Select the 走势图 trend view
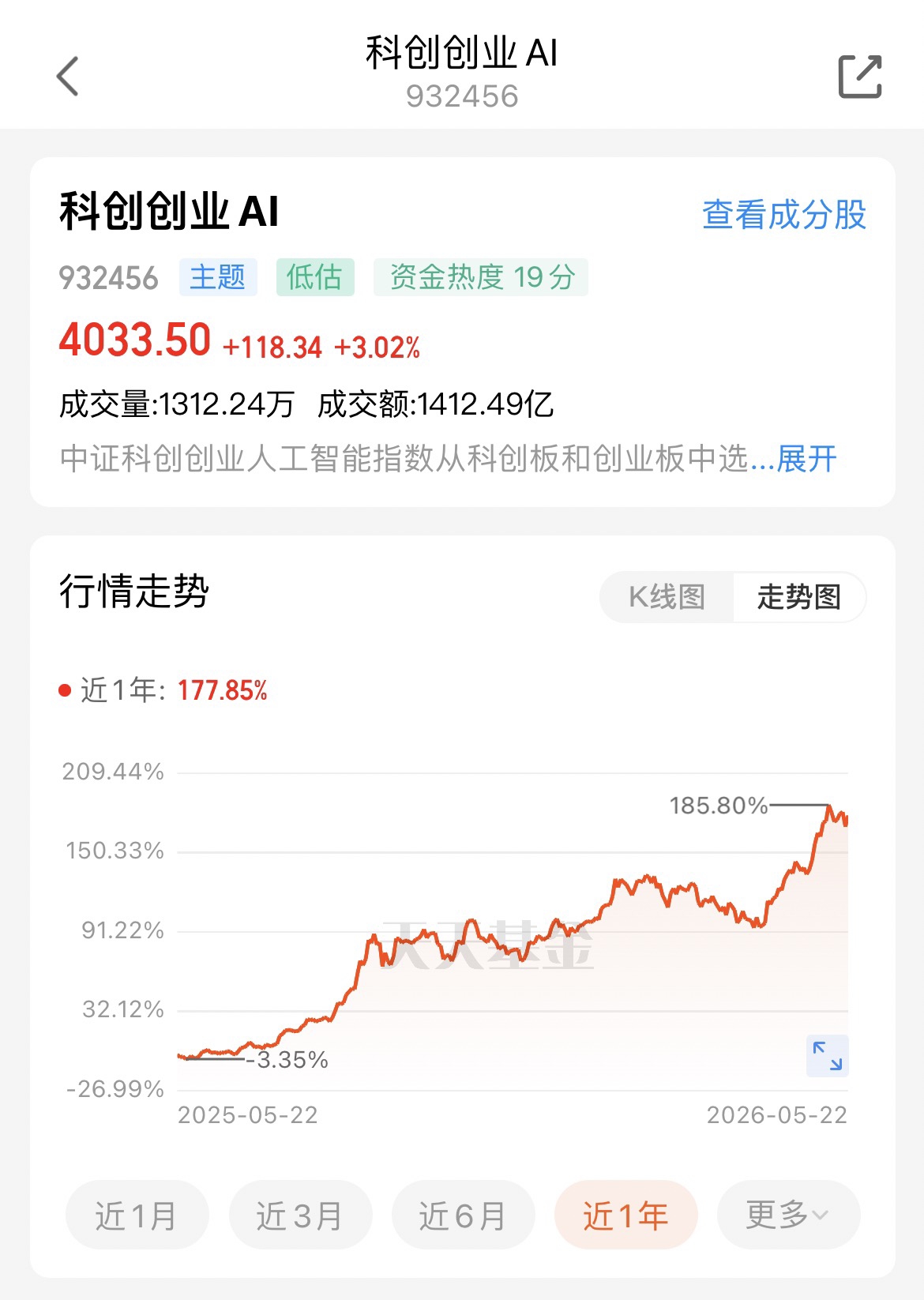924x1300 pixels. click(x=799, y=597)
